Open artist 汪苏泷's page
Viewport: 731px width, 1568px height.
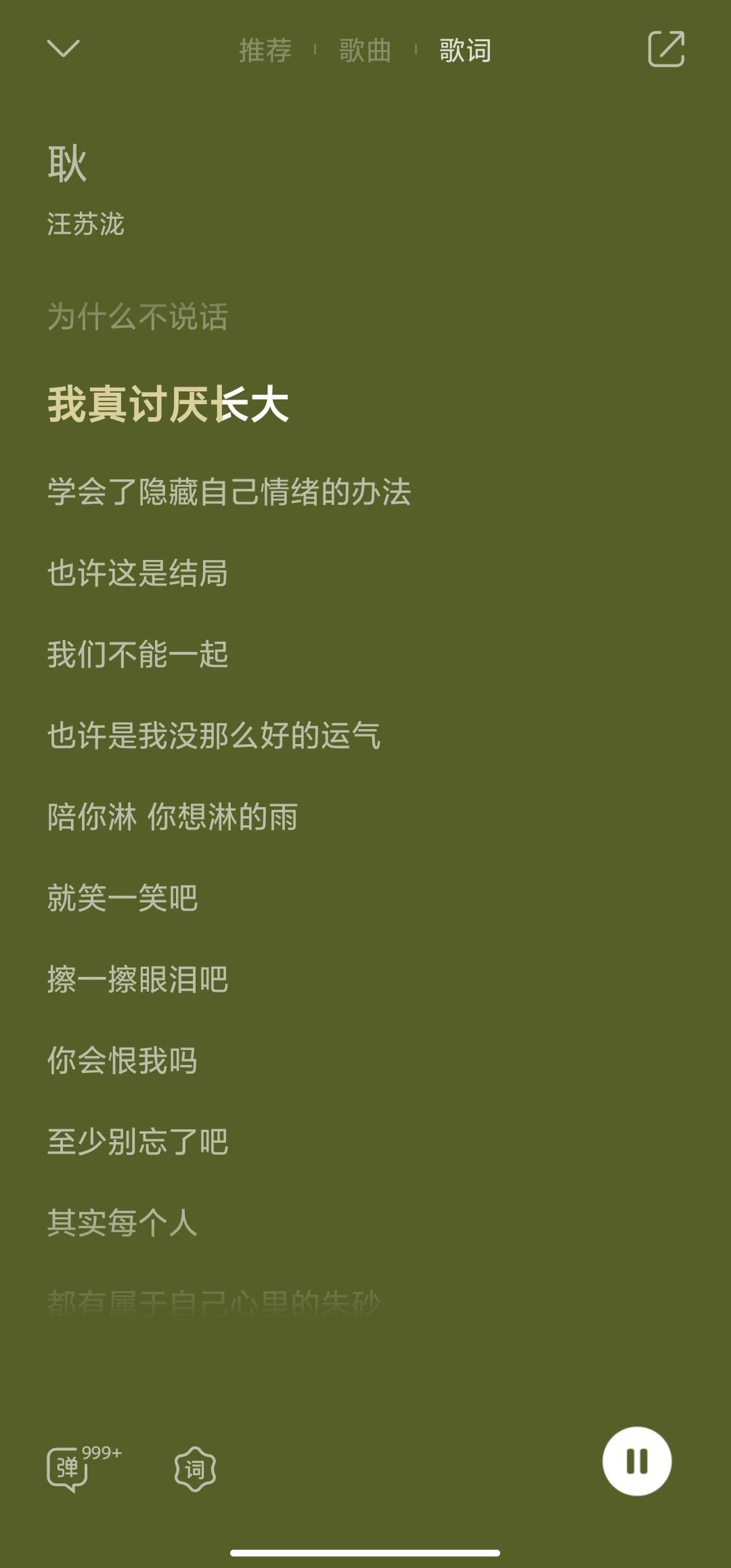click(86, 224)
